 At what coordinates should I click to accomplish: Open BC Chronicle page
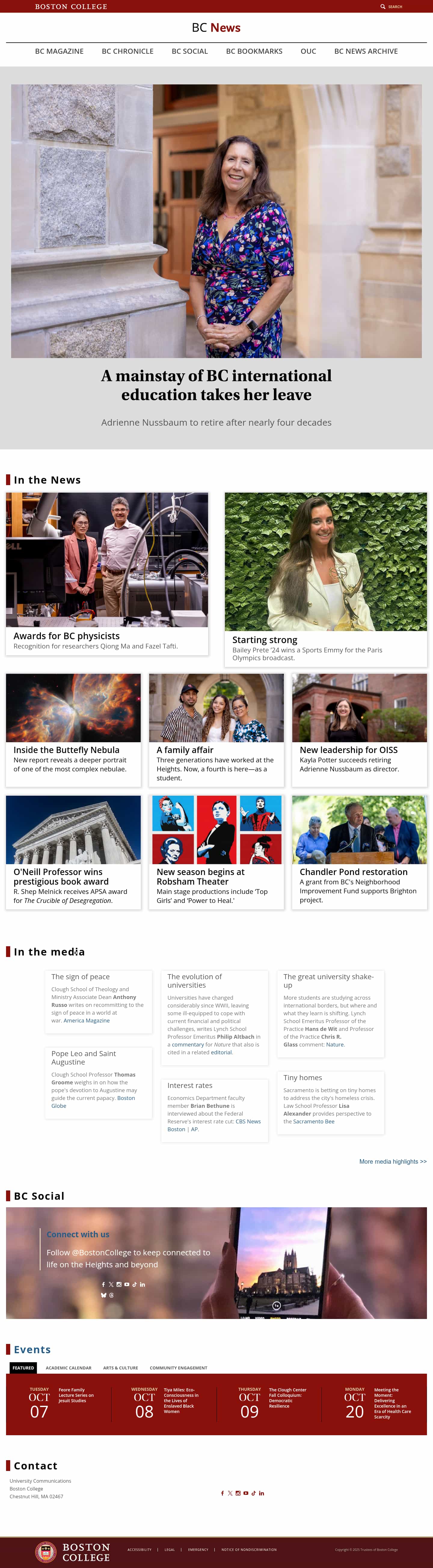pos(127,51)
